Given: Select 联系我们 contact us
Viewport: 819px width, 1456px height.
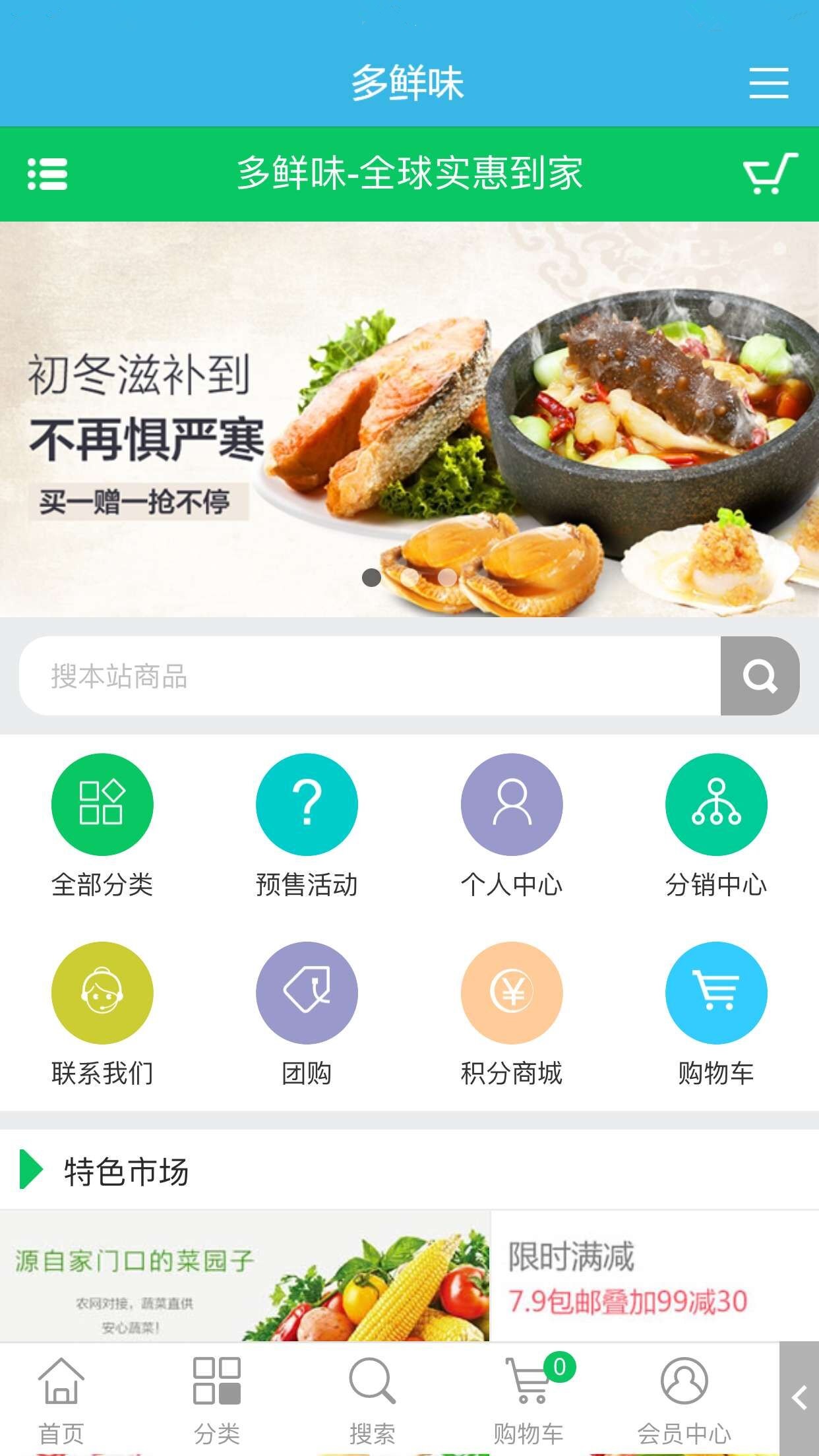Looking at the screenshot, I should tap(102, 1013).
